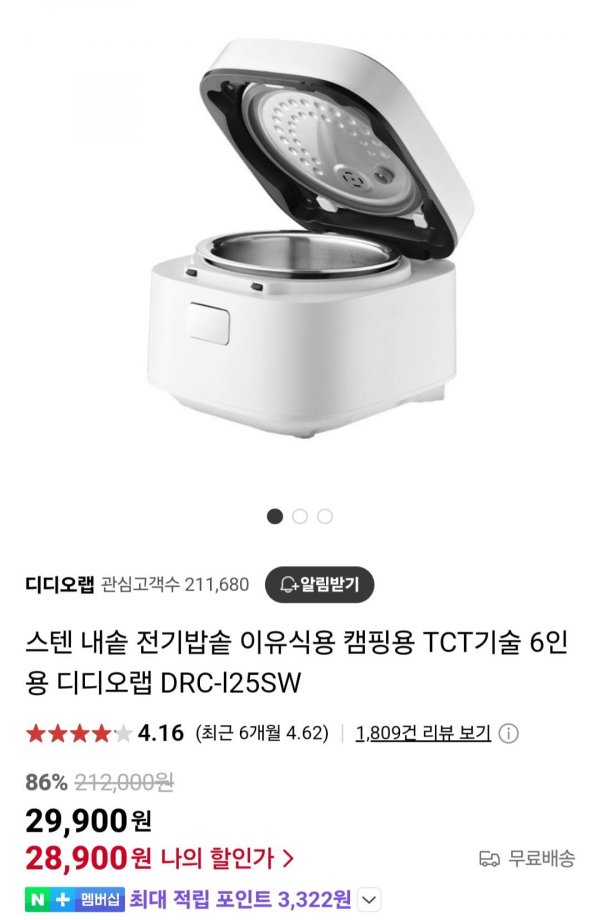The width and height of the screenshot is (600, 920).
Task: Open the rating info icon
Action: coord(509,733)
